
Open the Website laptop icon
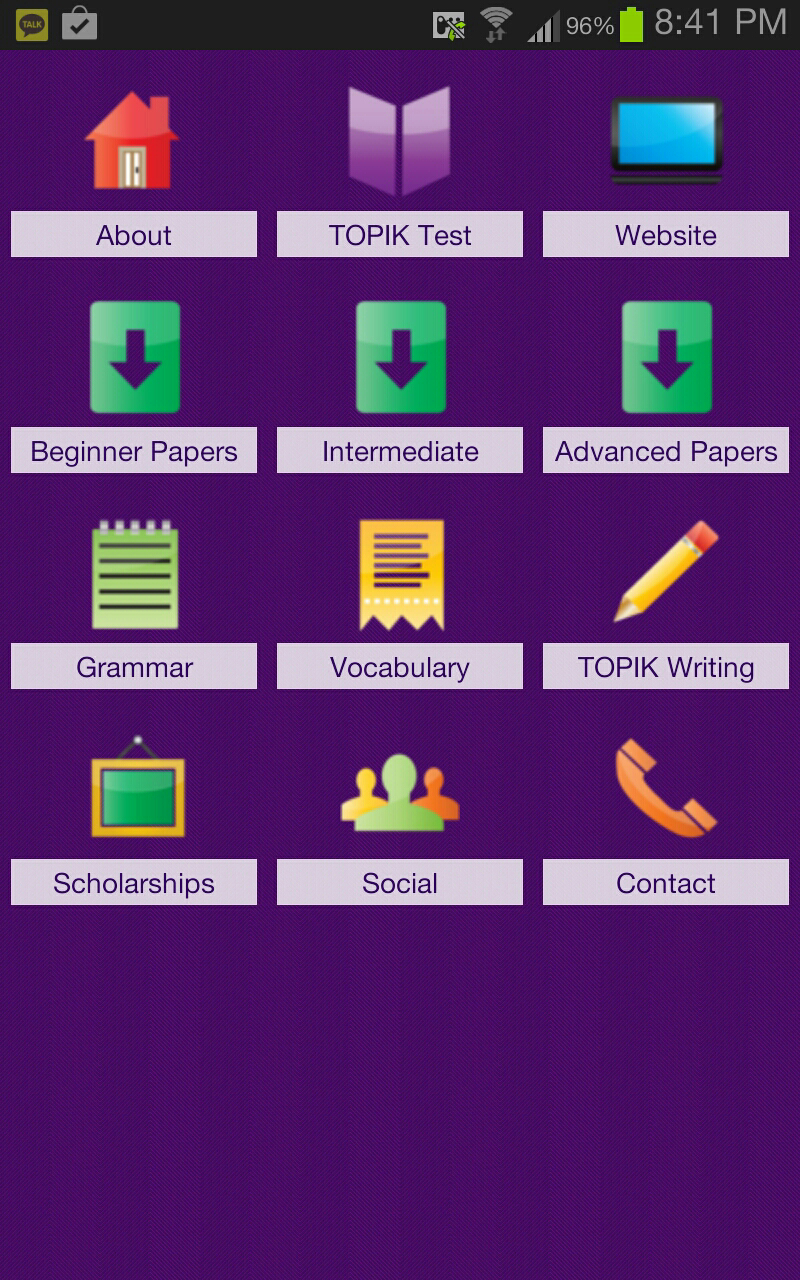click(665, 140)
